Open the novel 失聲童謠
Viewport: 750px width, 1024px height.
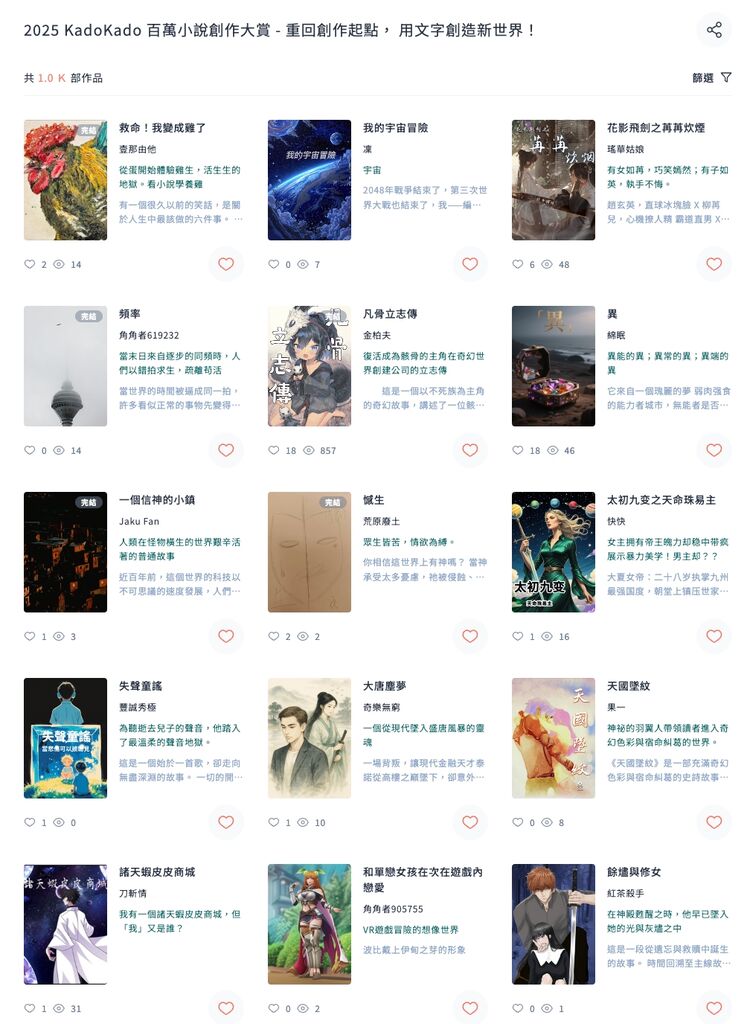point(140,686)
